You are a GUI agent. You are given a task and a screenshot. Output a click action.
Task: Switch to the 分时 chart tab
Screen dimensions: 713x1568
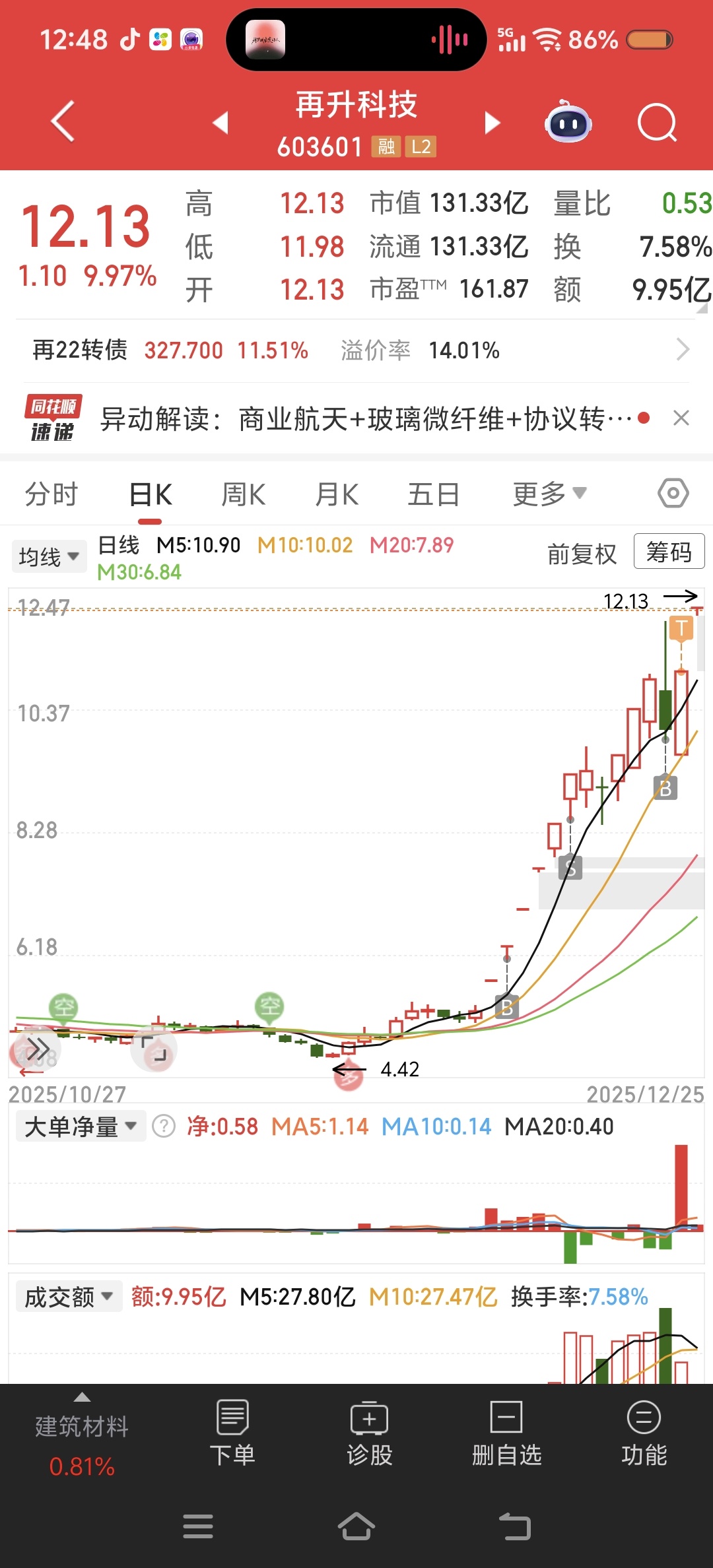[51, 494]
